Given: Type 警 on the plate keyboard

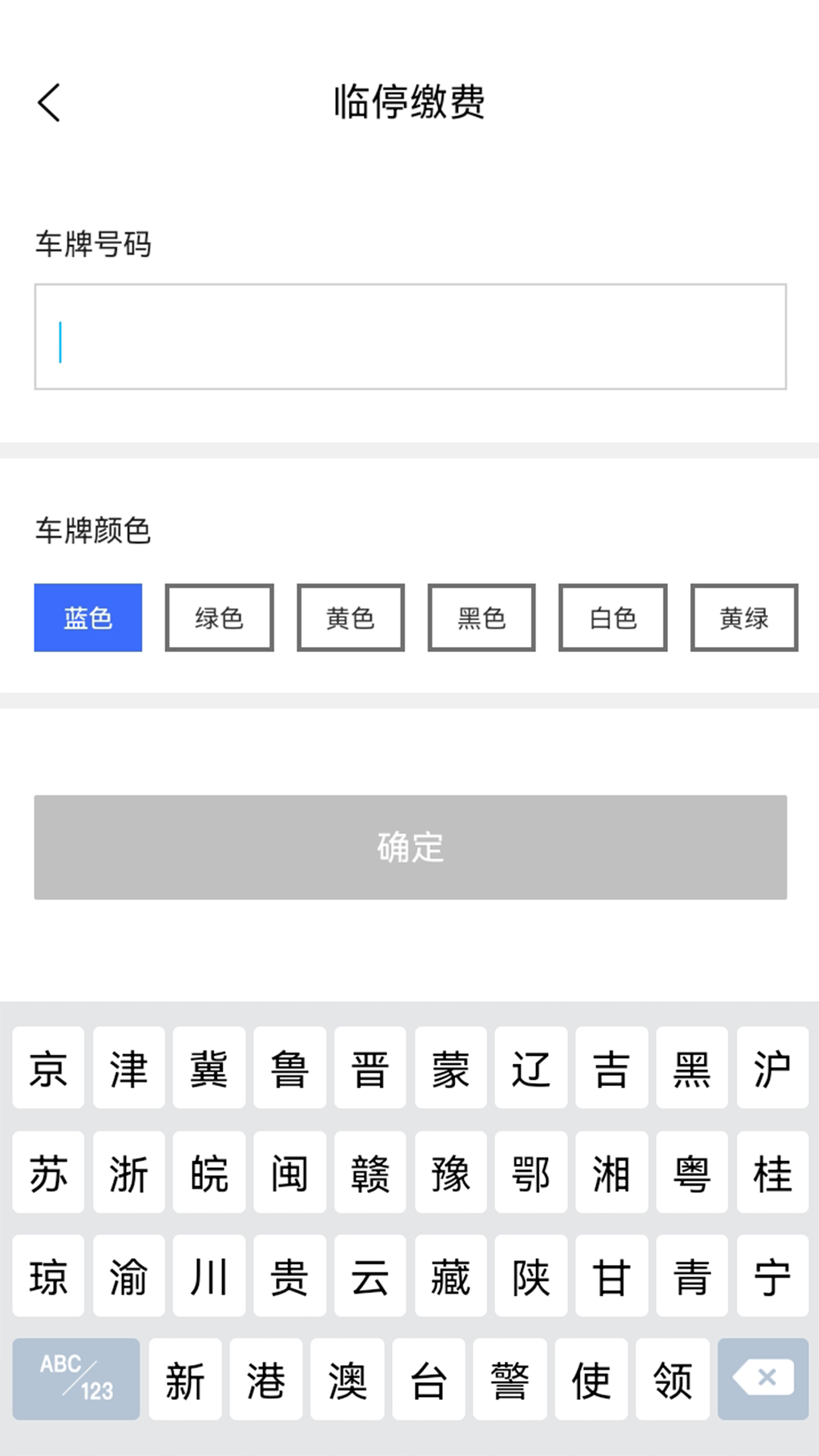Looking at the screenshot, I should [510, 1380].
